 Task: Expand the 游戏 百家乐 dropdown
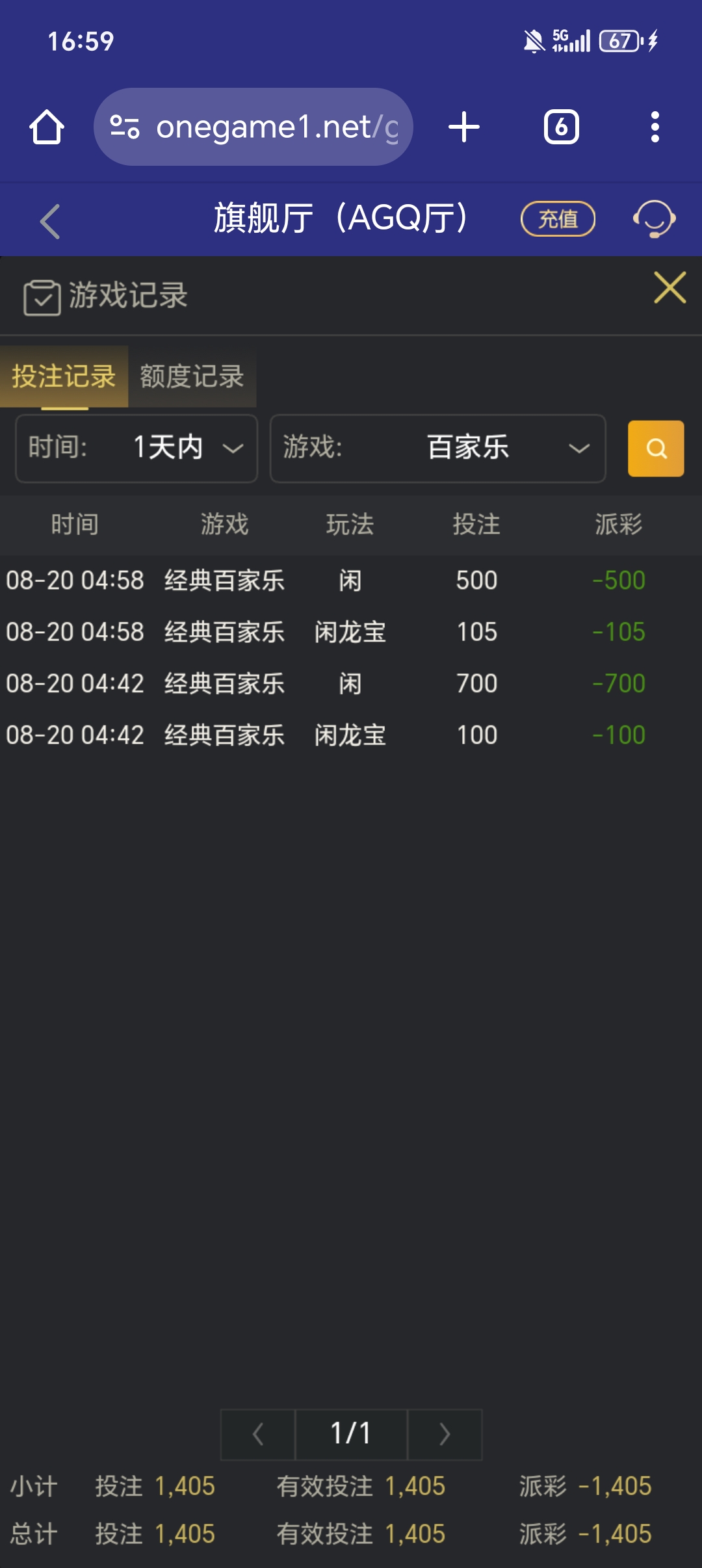(437, 449)
